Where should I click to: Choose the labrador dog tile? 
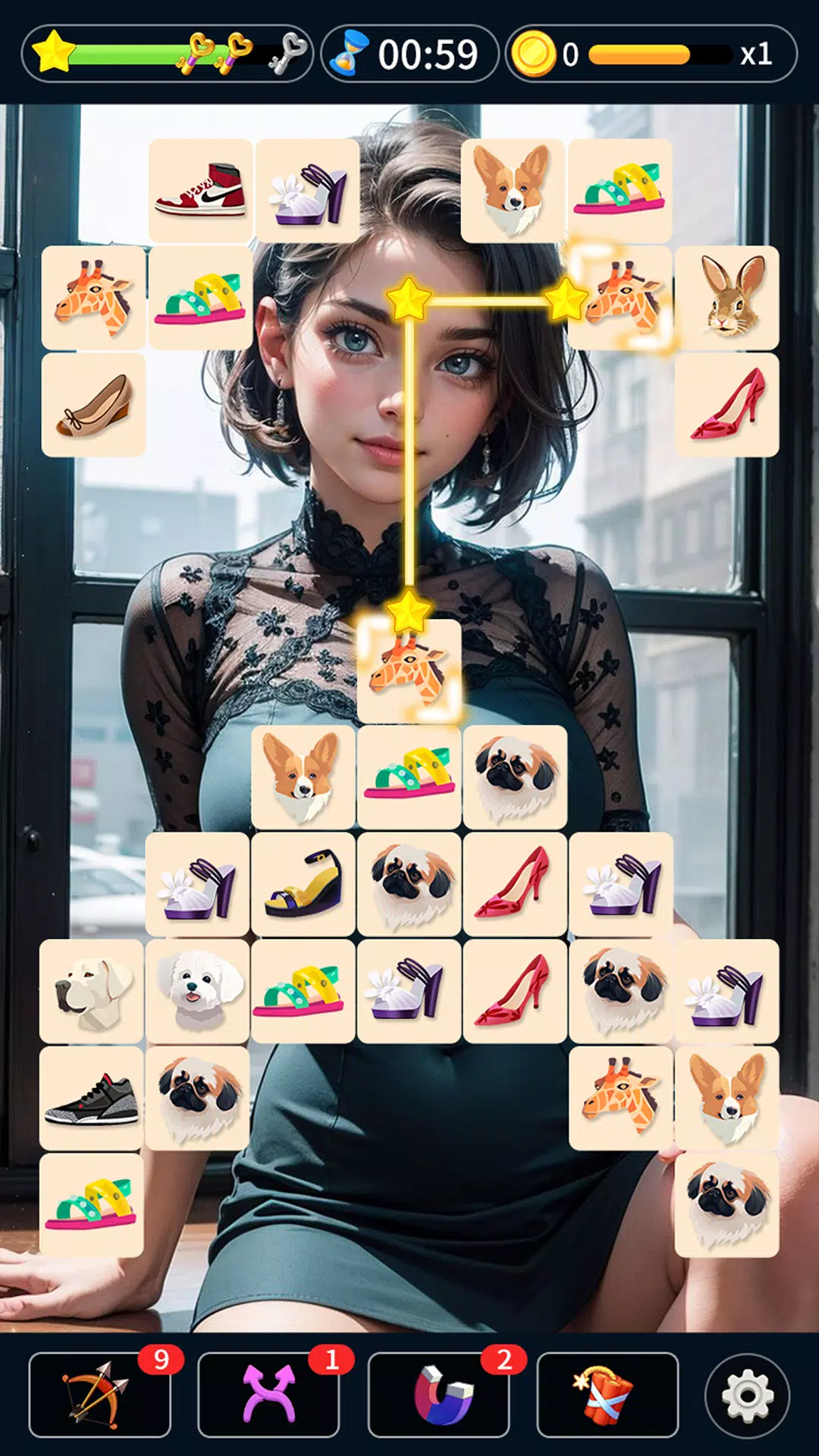click(x=91, y=990)
